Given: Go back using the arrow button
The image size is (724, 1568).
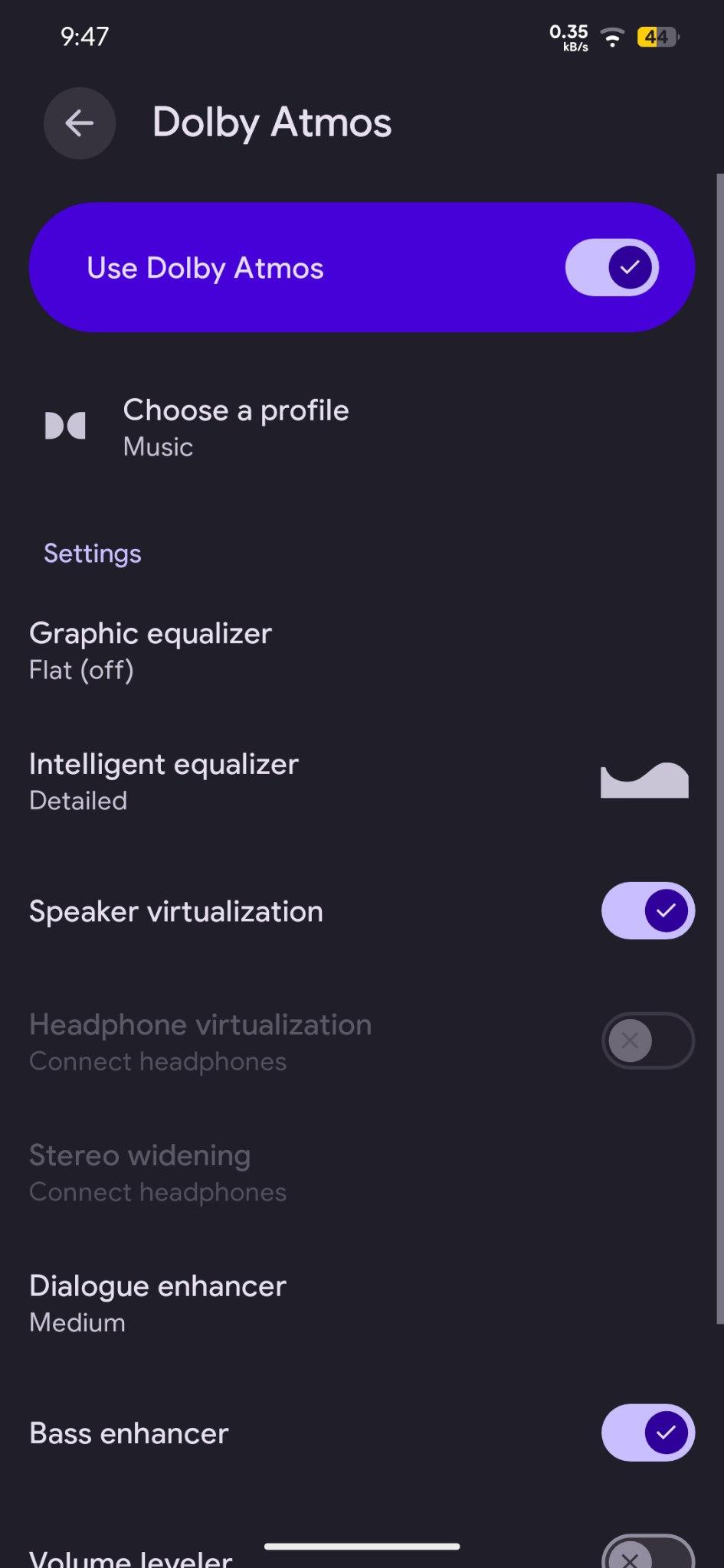Looking at the screenshot, I should 80,123.
